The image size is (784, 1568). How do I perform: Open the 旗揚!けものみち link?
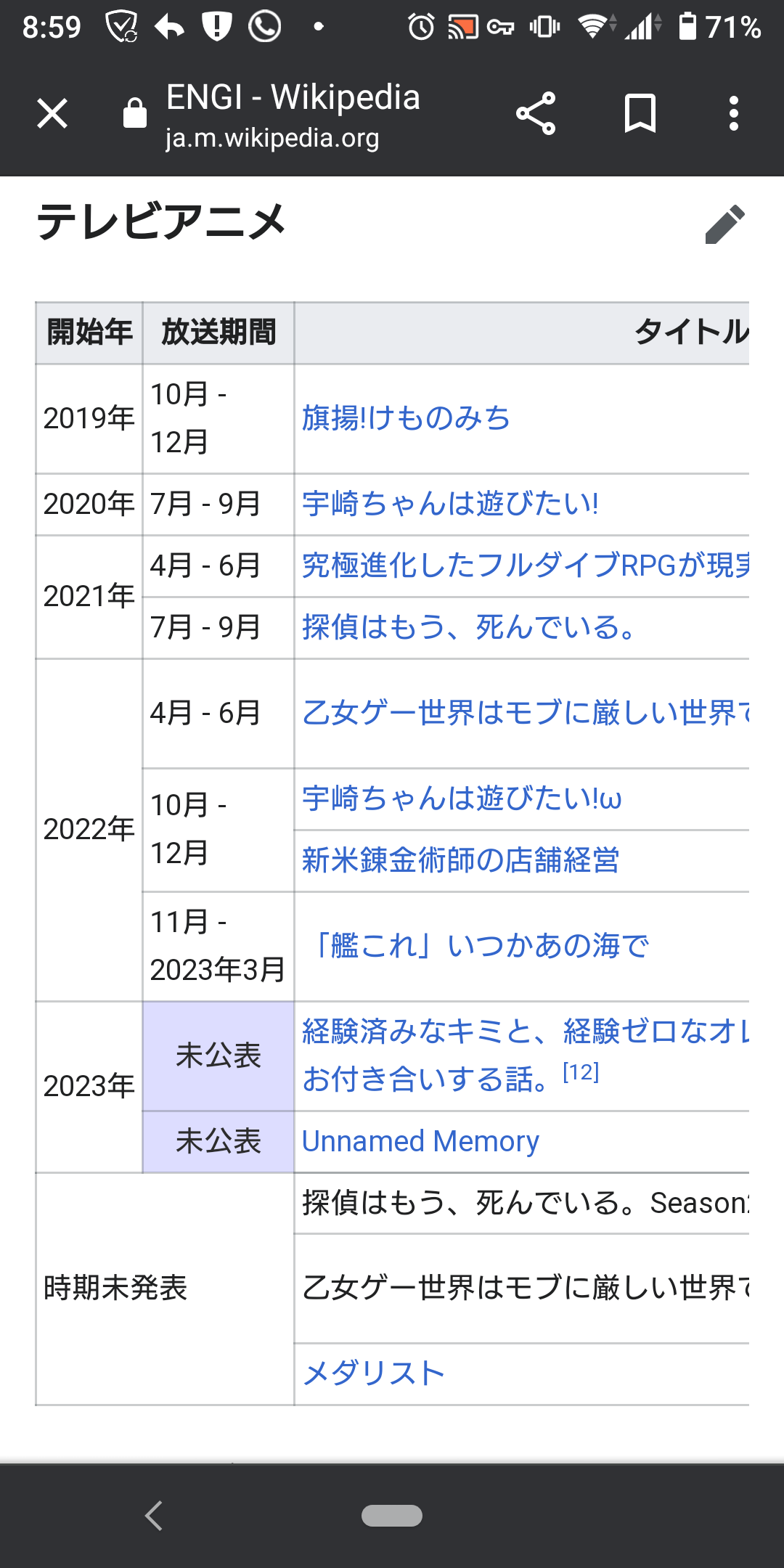pos(407,418)
